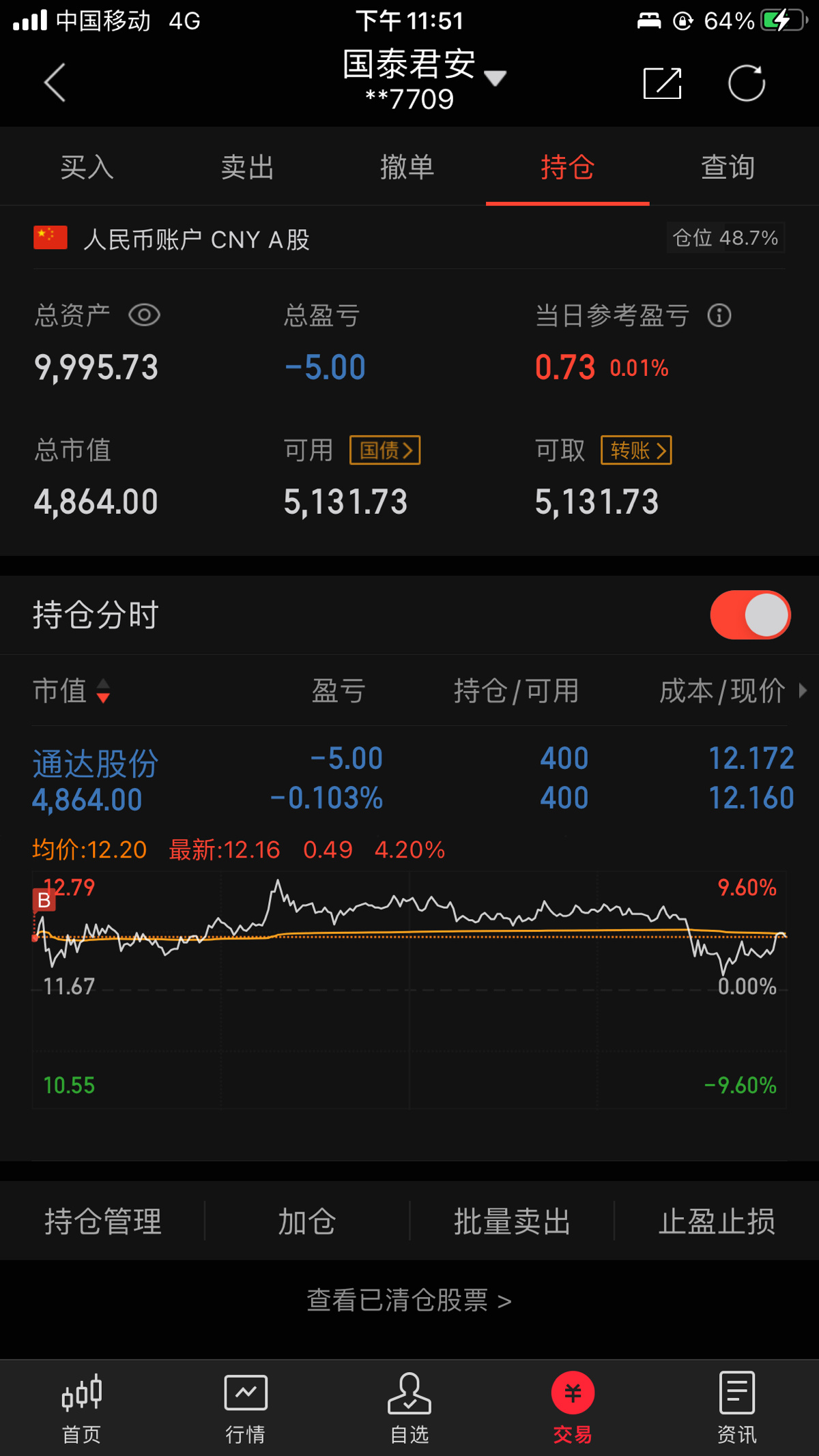Open 持仓管理
Viewport: 819px width, 1456px height.
(103, 1221)
